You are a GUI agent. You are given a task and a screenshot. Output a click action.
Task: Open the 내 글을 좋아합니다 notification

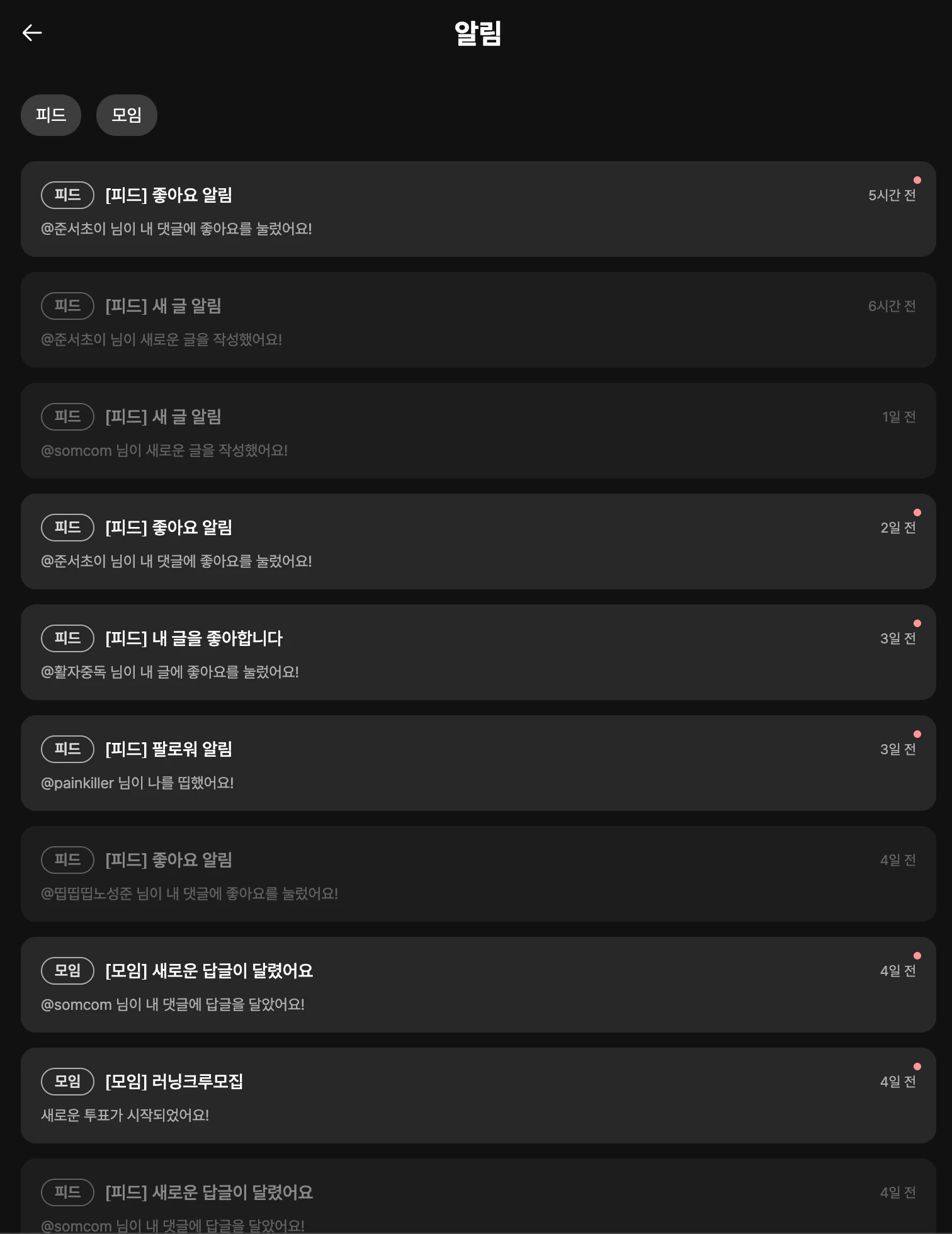coord(477,652)
